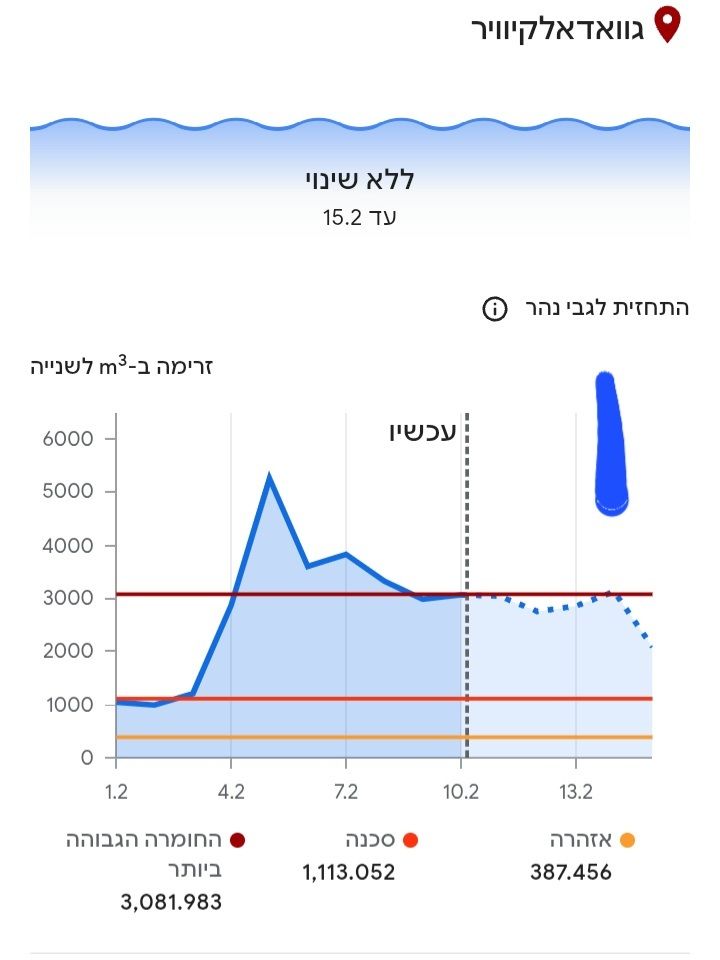
Task: Open the river forecast info icon
Action: click(494, 309)
